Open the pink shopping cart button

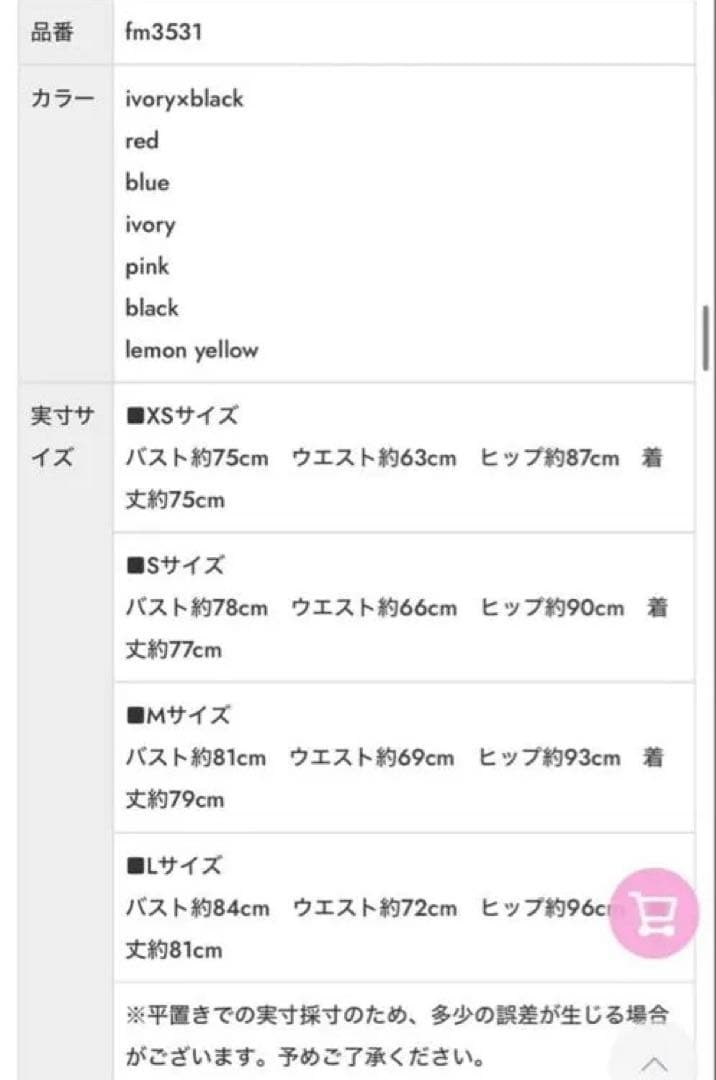pyautogui.click(x=654, y=913)
